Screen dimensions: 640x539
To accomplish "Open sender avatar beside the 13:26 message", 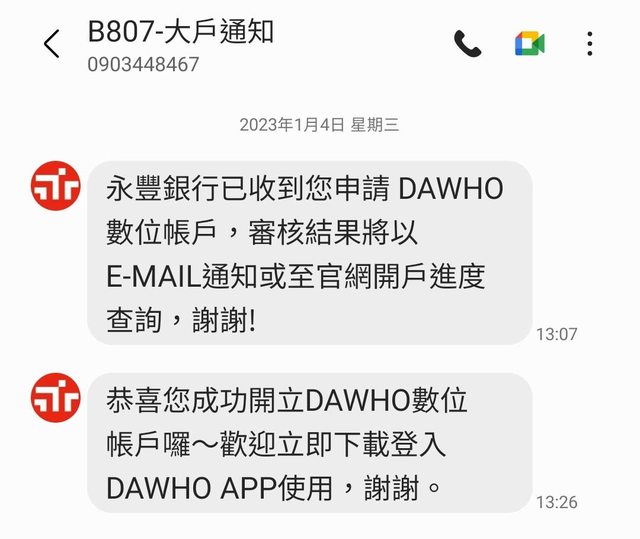I will tap(55, 397).
